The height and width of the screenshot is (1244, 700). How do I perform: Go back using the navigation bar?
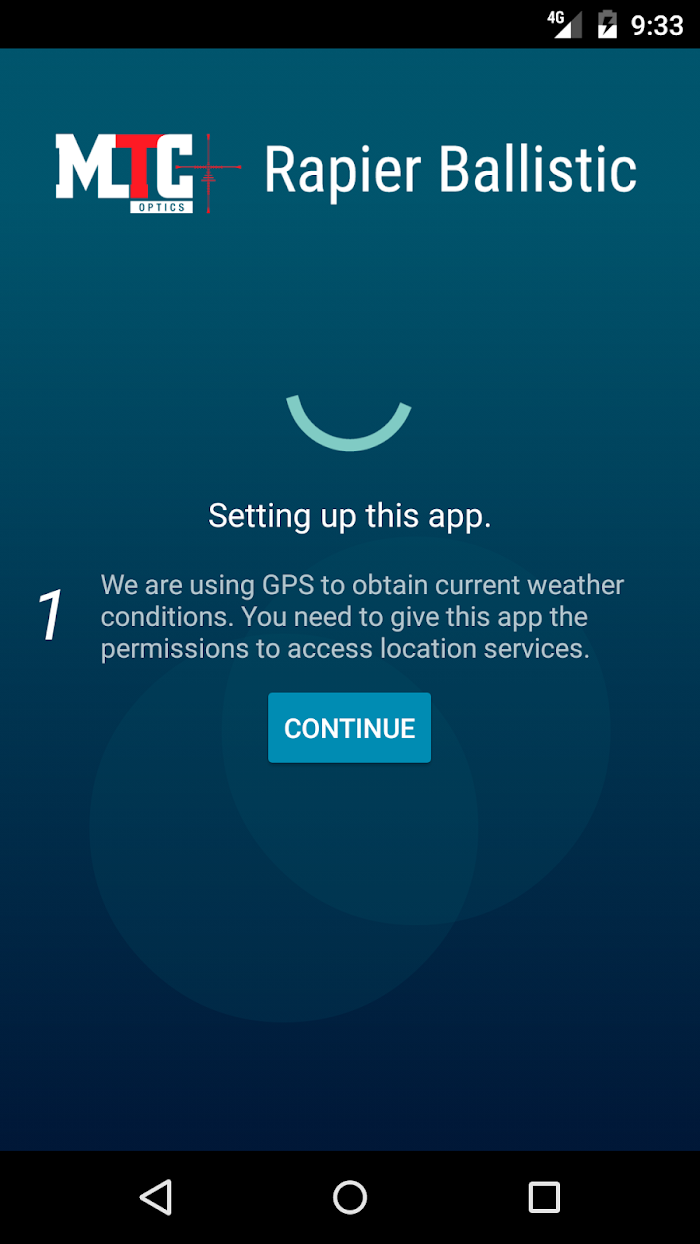pyautogui.click(x=156, y=1197)
